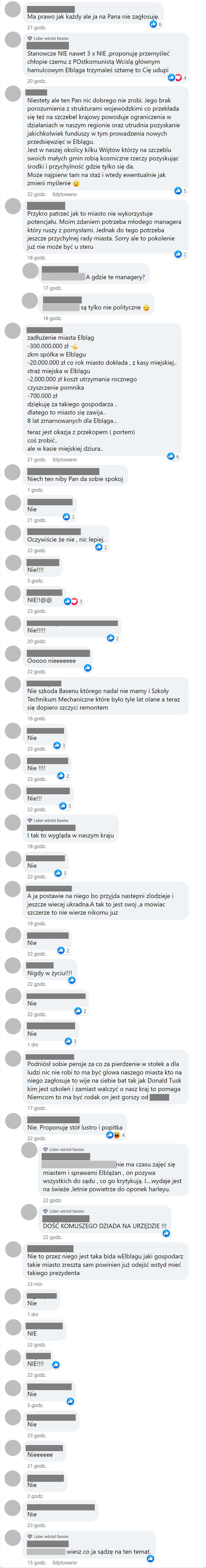View reactions on the 'Ma prawo jak każdy' comment

[x=155, y=24]
